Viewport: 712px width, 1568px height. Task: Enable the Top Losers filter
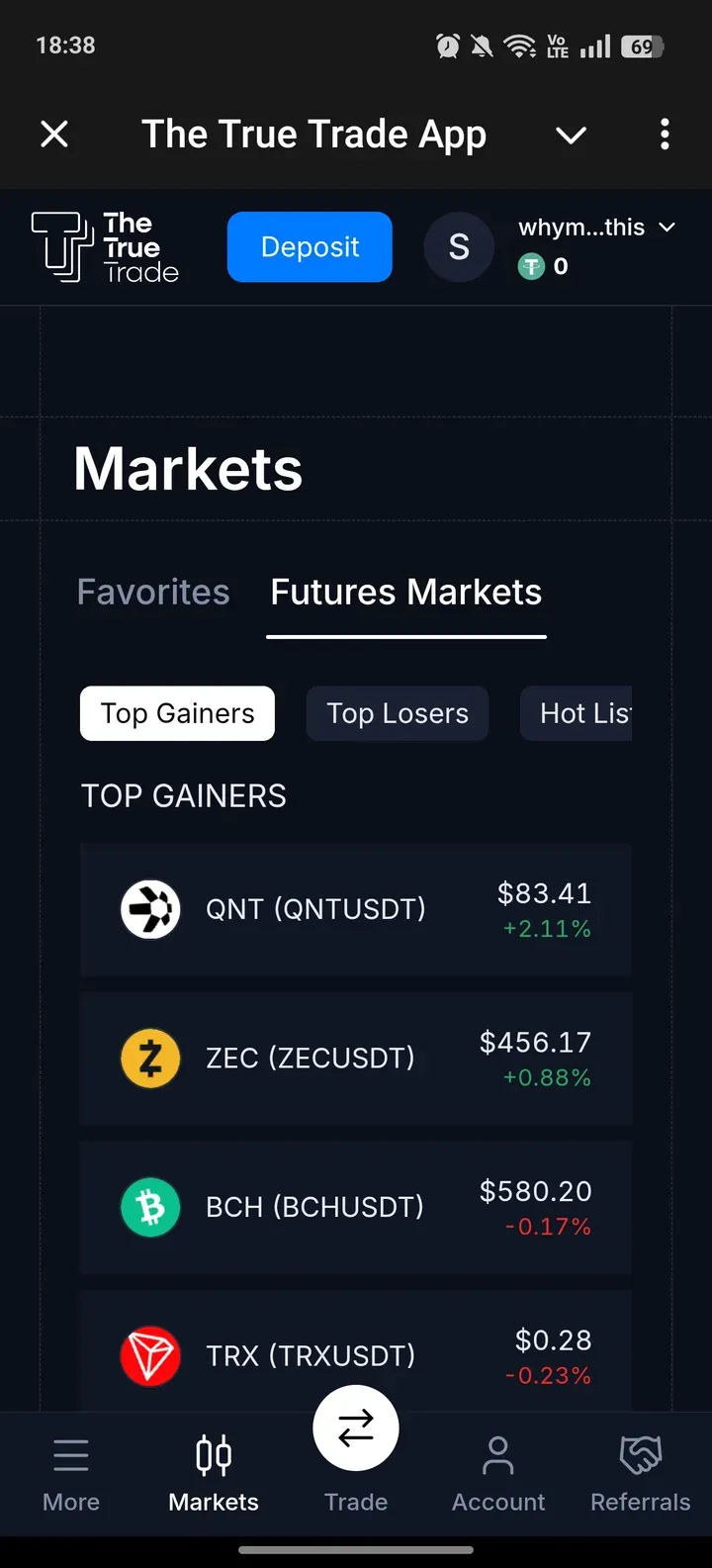(397, 713)
